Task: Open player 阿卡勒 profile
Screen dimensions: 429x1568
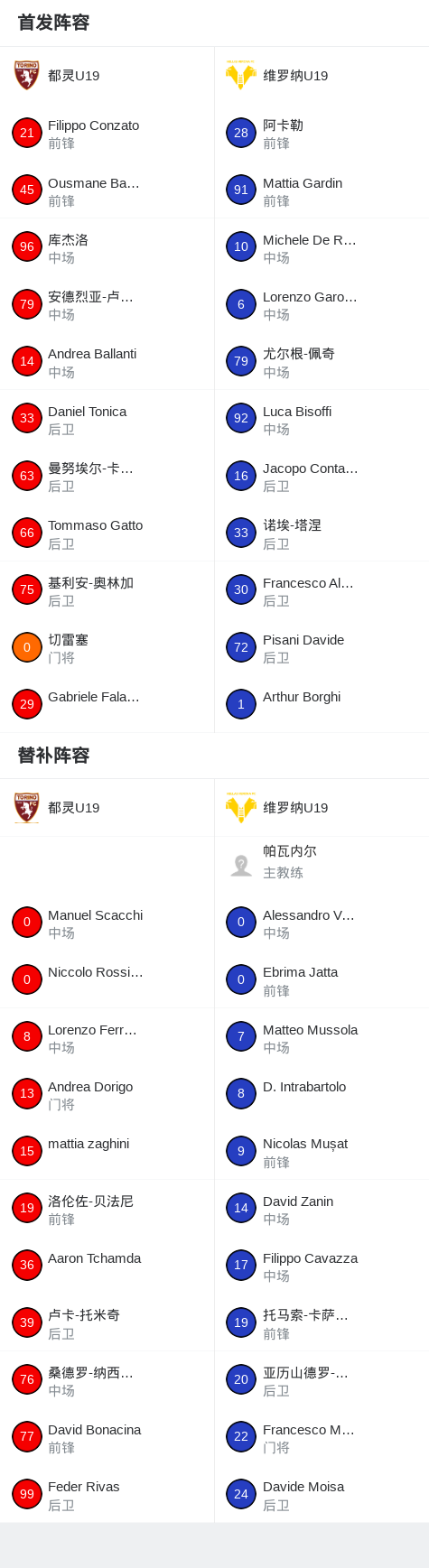Action: 322,133
